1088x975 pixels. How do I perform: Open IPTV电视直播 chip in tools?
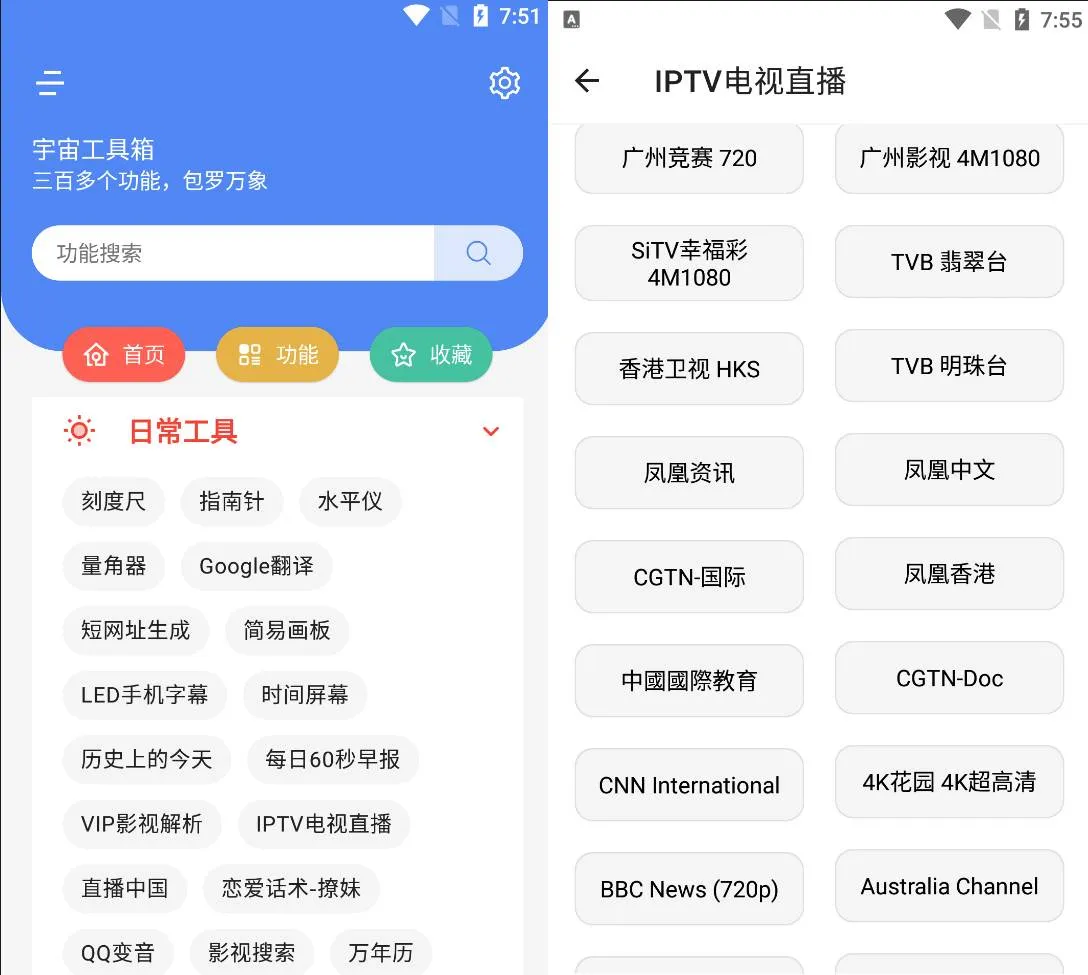pos(323,824)
